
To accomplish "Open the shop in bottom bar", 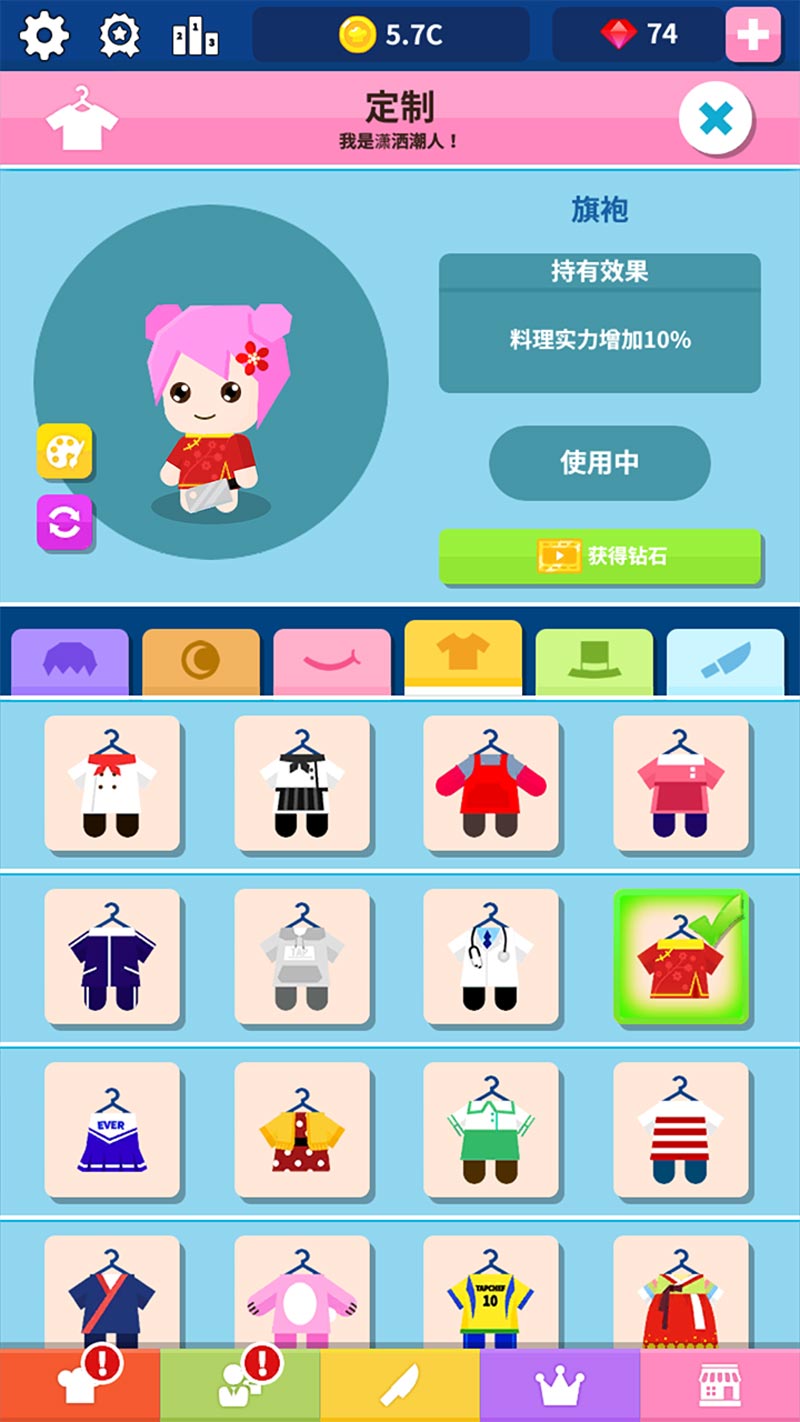I will click(720, 1386).
